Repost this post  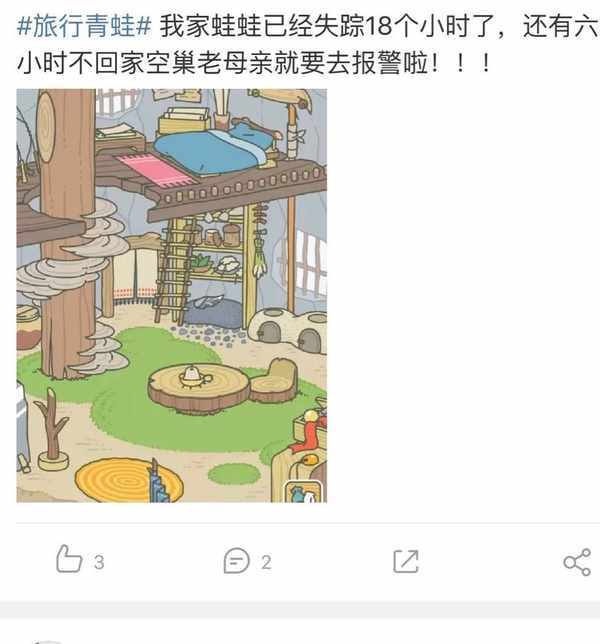point(405,561)
